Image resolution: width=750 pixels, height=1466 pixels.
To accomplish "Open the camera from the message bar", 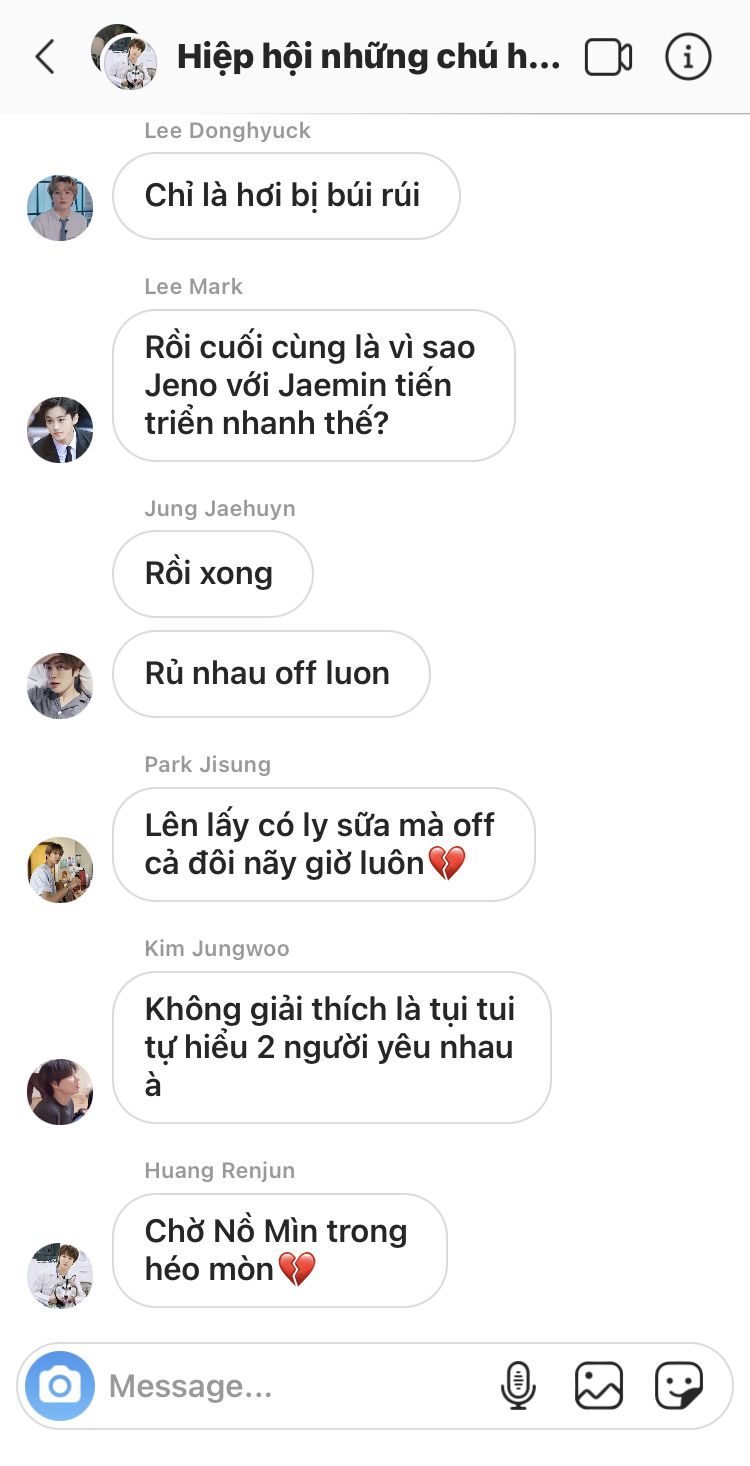I will [x=60, y=1386].
